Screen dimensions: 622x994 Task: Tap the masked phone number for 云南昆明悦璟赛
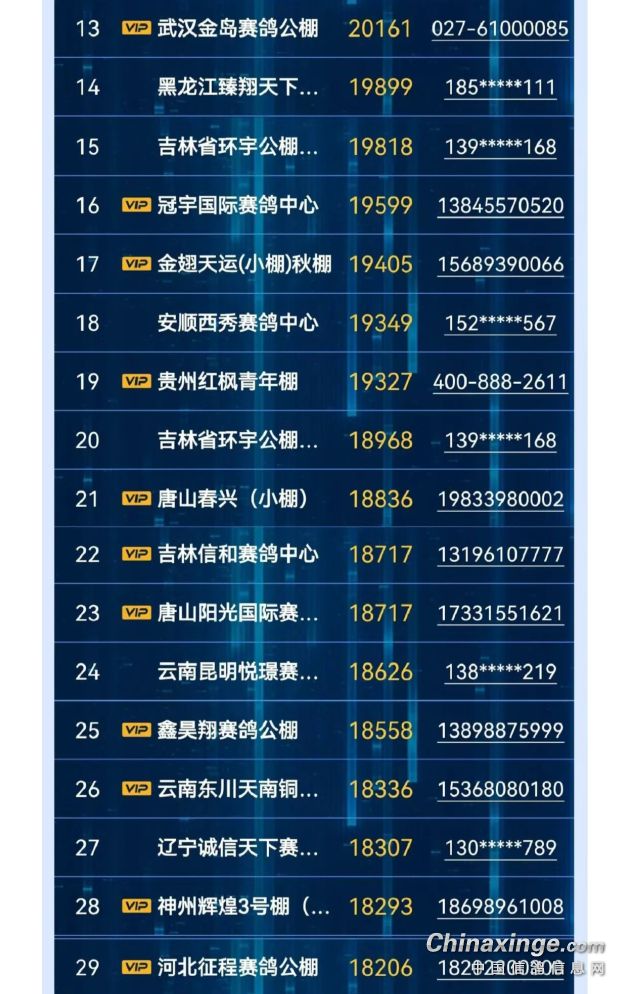point(500,672)
